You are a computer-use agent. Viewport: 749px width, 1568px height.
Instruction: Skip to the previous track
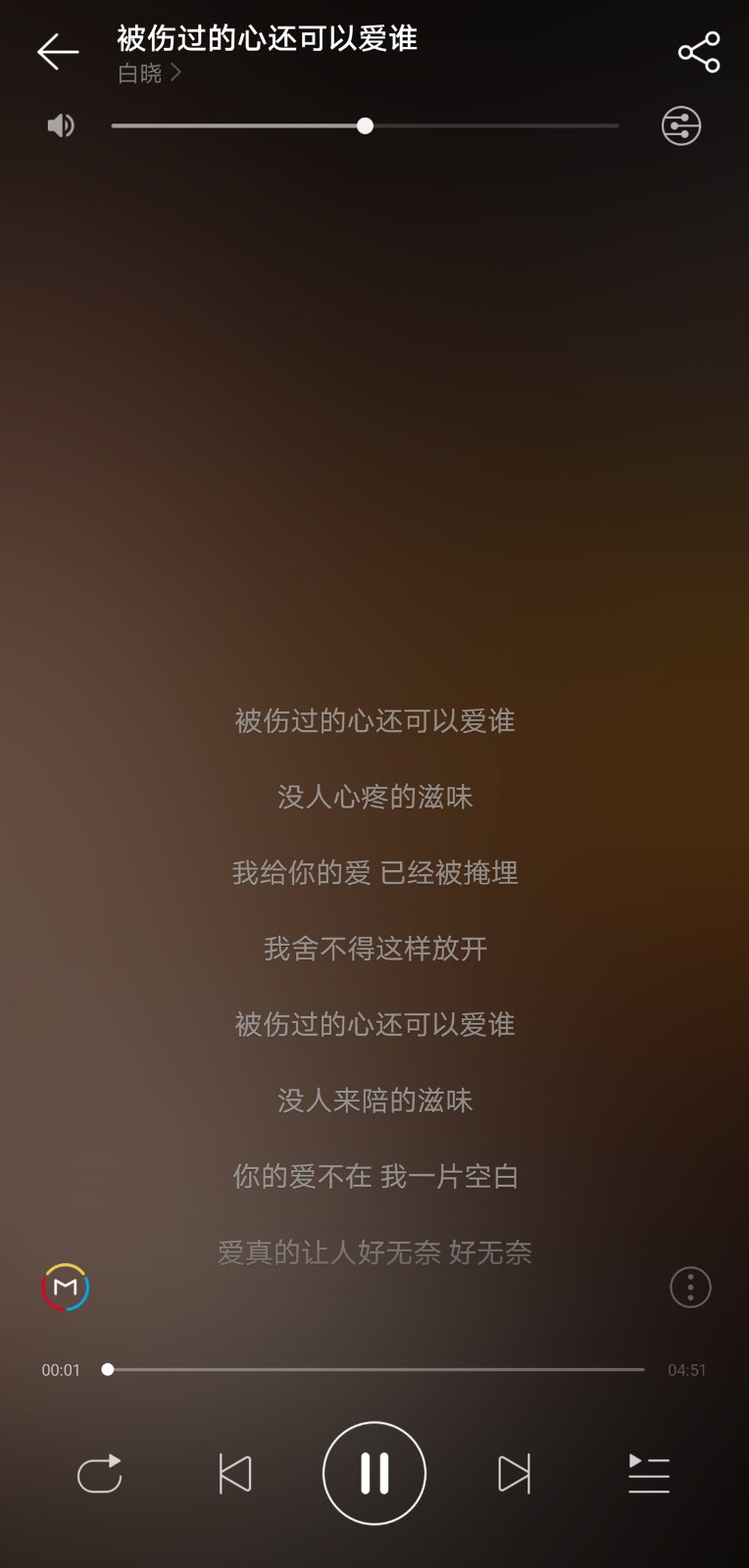235,1473
